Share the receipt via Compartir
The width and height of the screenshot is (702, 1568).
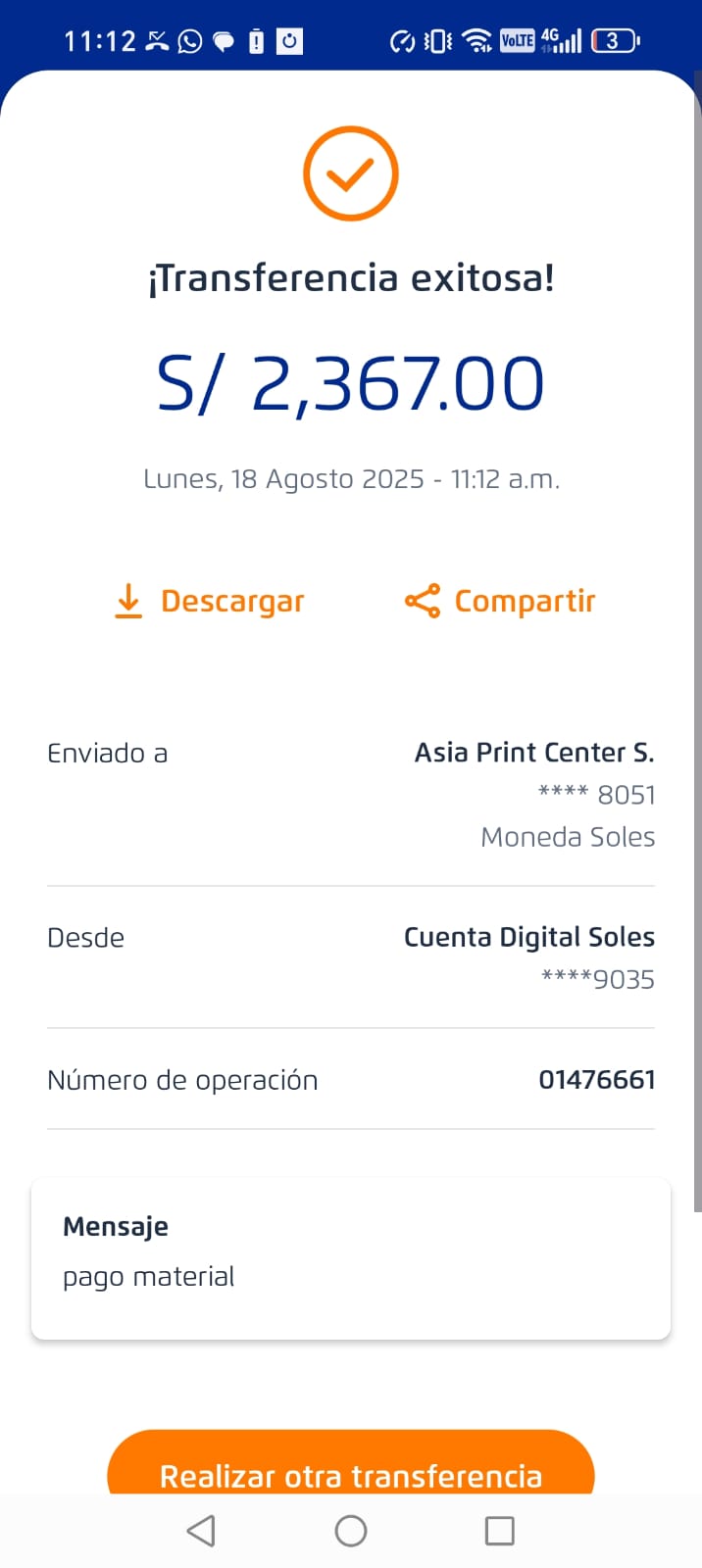point(500,601)
